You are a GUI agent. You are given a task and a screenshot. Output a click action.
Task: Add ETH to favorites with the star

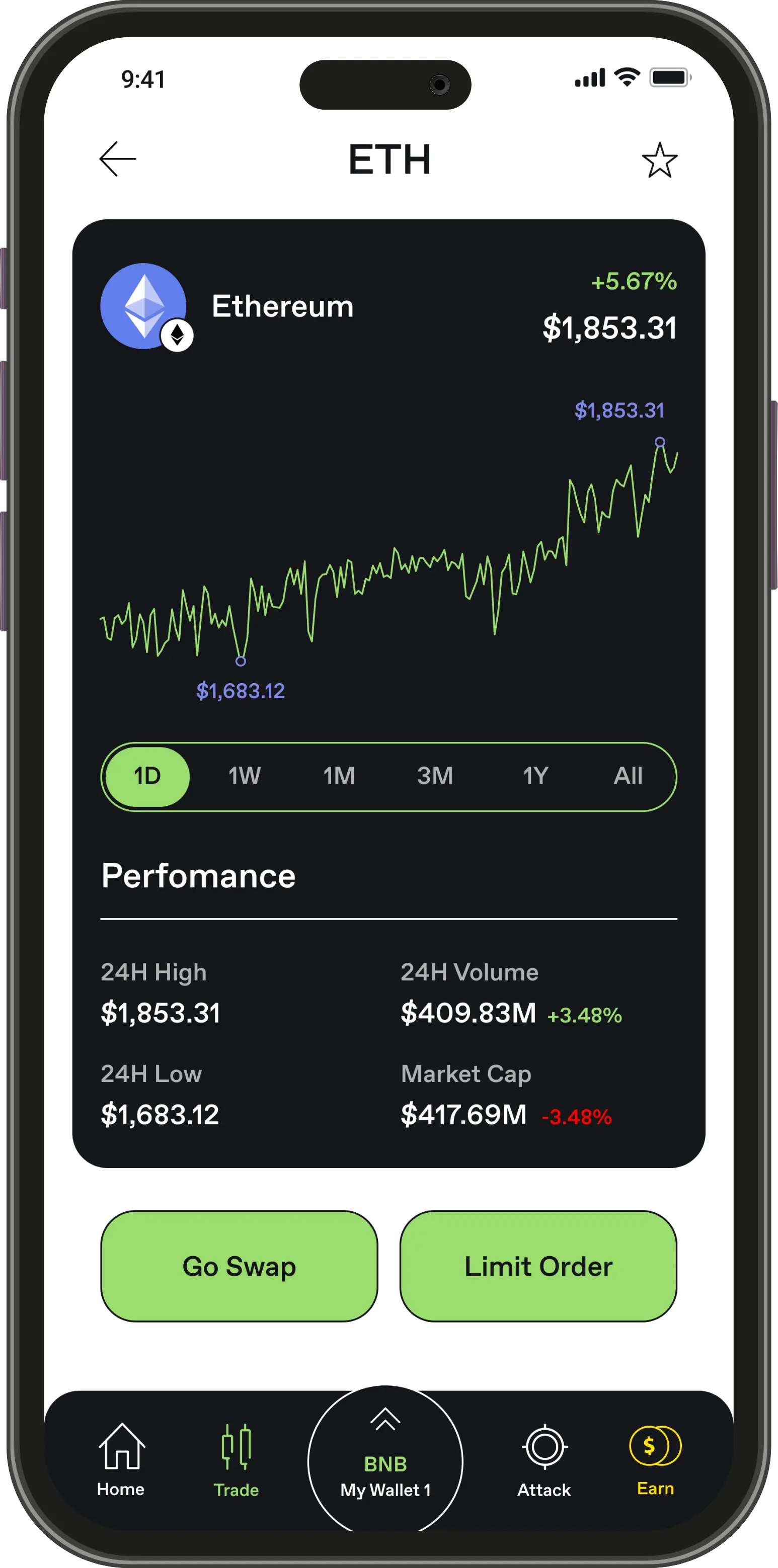click(659, 160)
